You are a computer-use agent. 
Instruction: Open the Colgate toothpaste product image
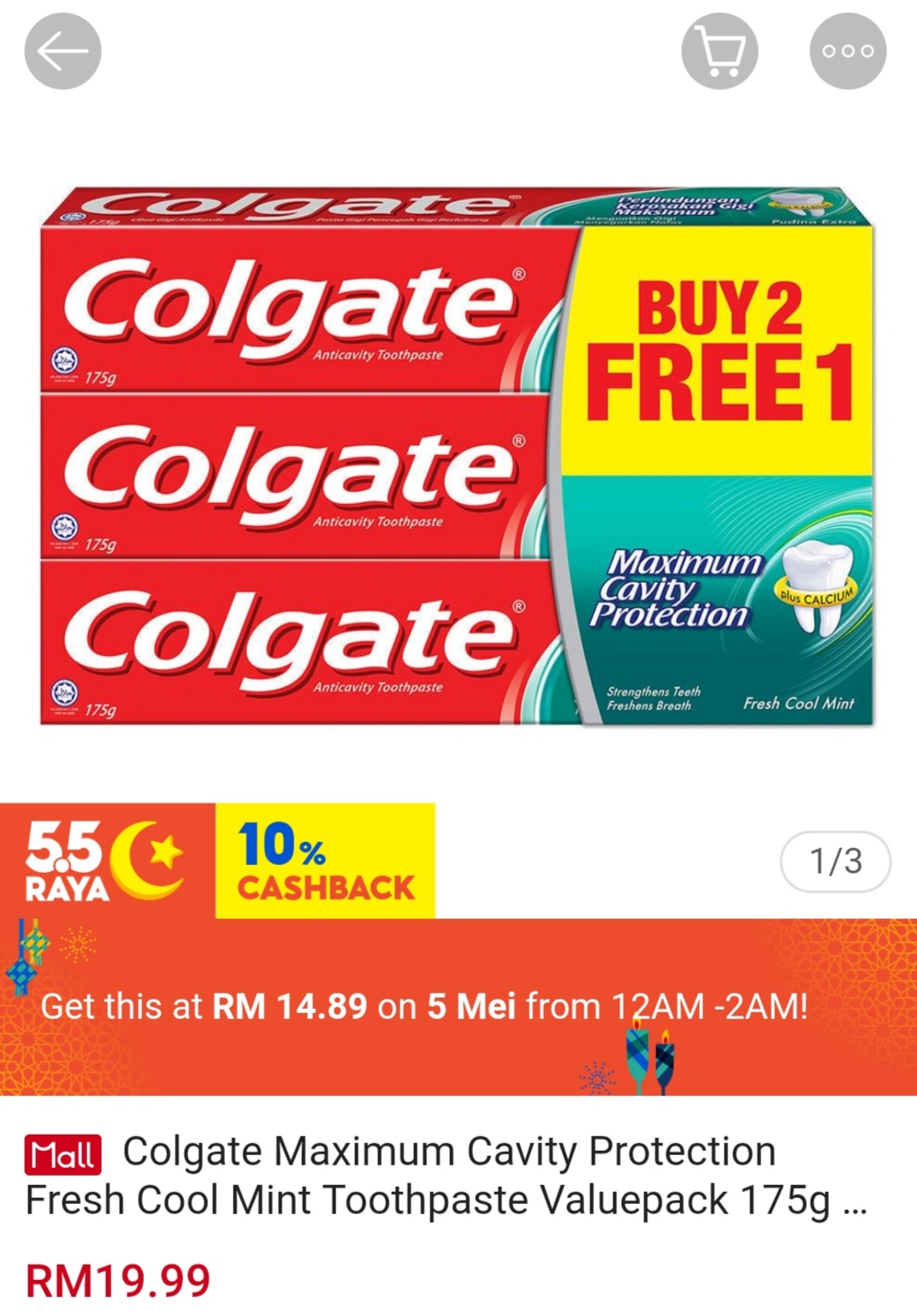tap(458, 458)
